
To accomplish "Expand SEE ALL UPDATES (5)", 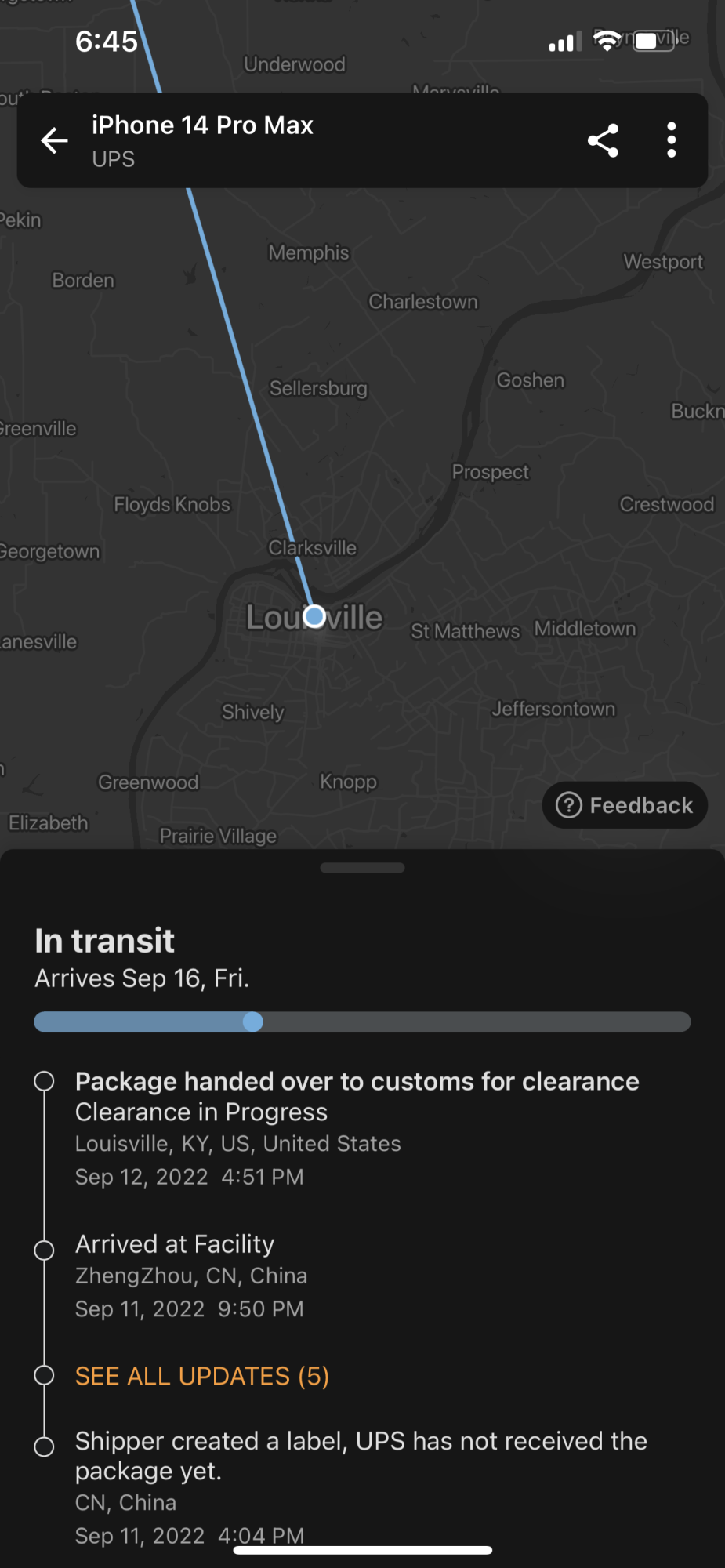I will point(201,1376).
